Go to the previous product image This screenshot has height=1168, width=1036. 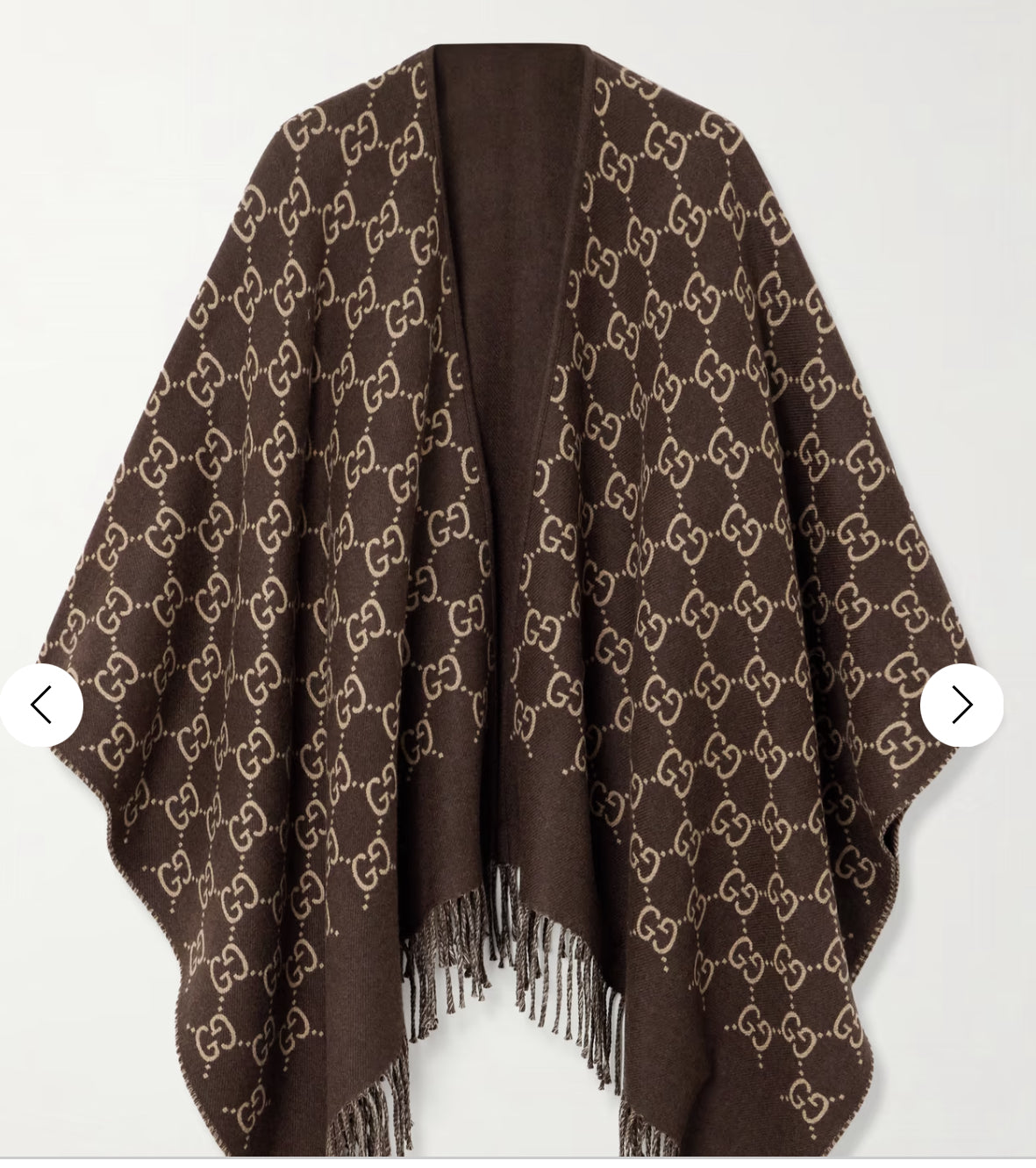coord(41,705)
